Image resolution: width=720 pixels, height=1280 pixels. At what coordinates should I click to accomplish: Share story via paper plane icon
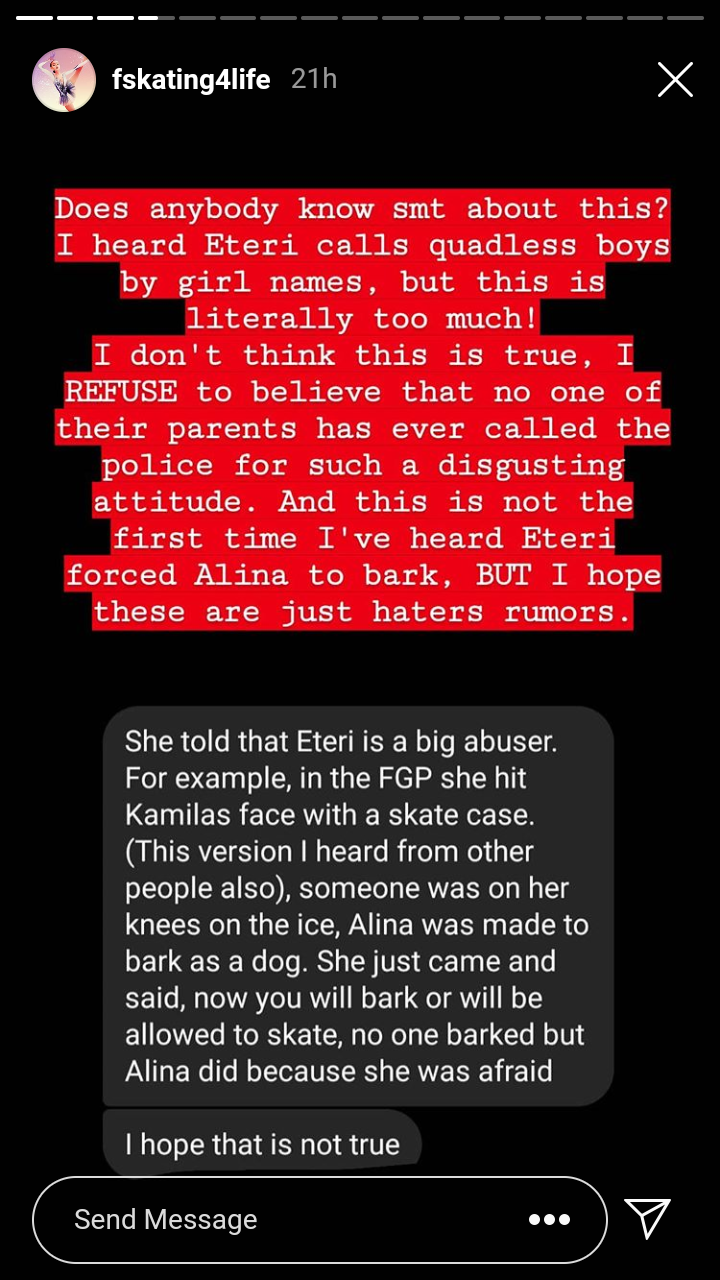coord(647,1218)
